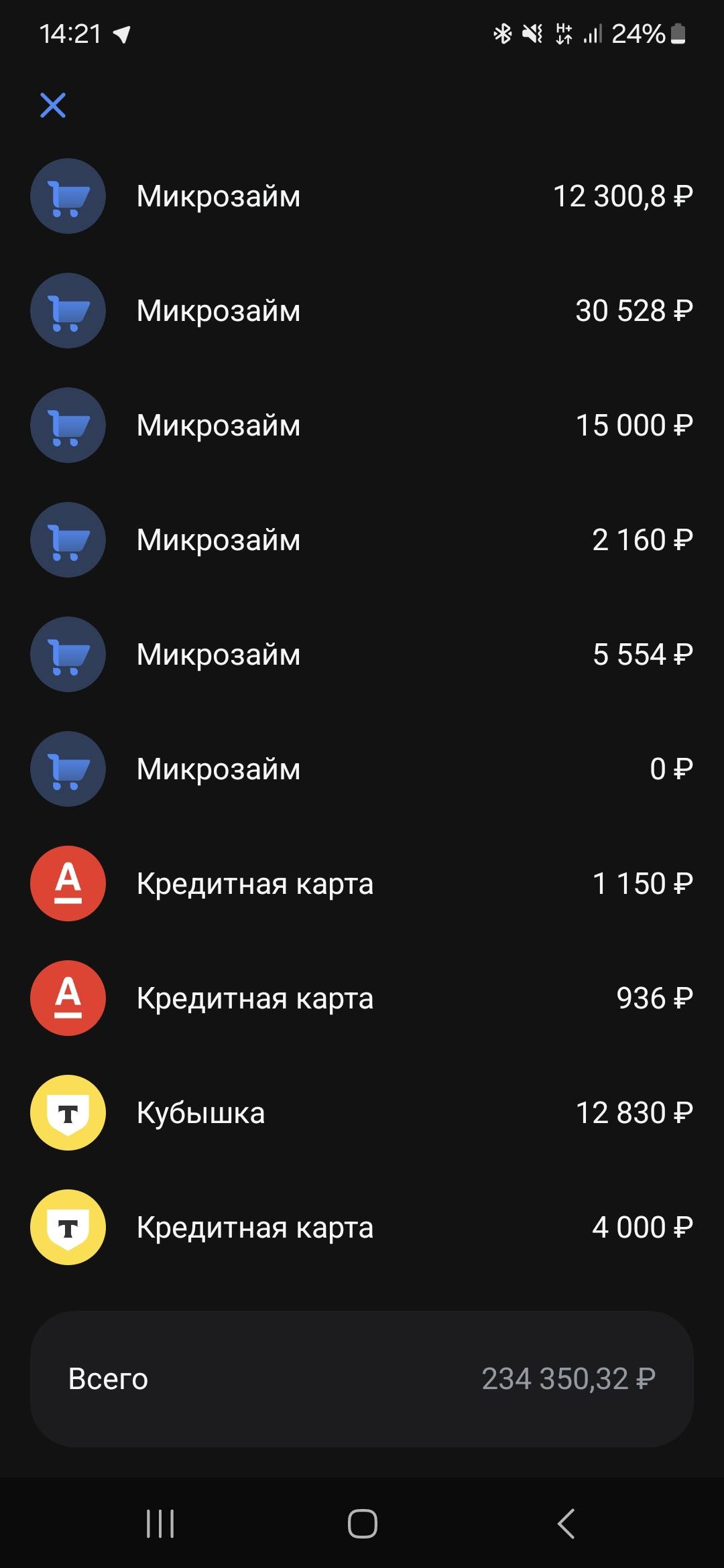Open the Кредитная карта with 936 ₽ balance

[362, 998]
